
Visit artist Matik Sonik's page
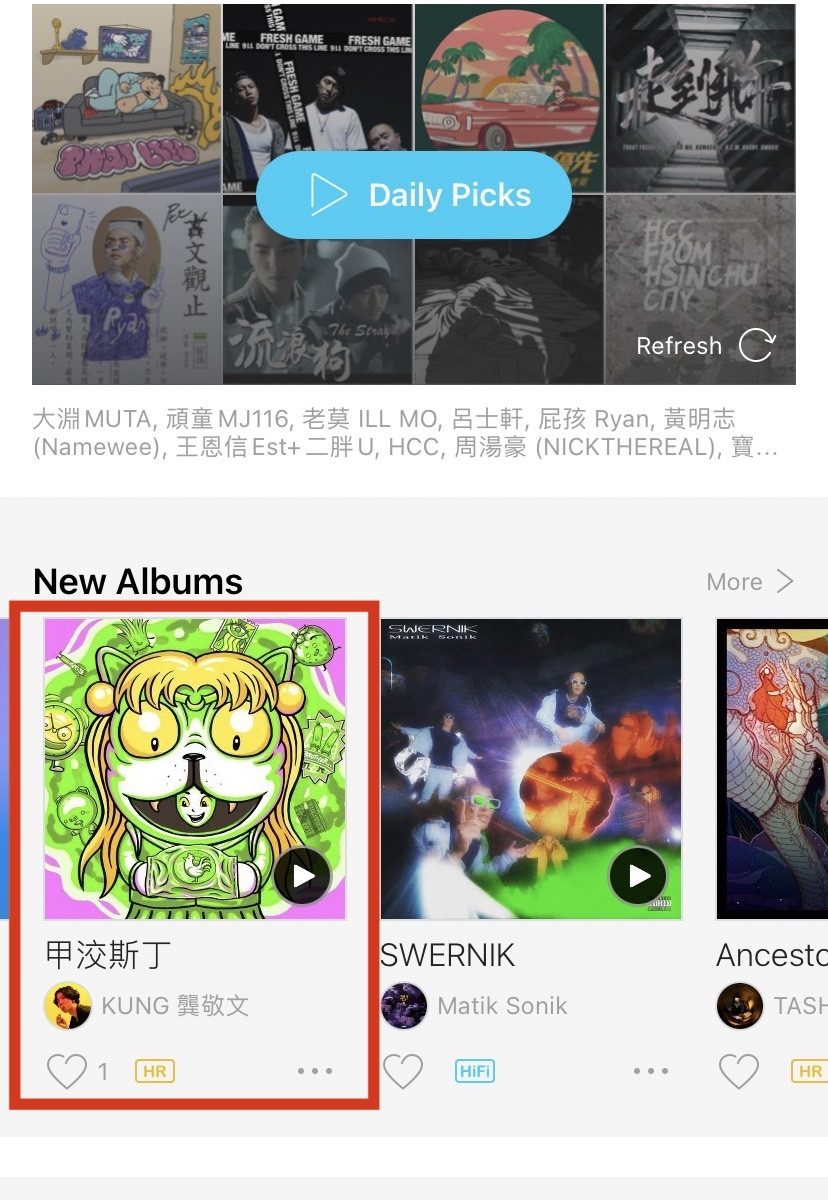[x=502, y=1006]
